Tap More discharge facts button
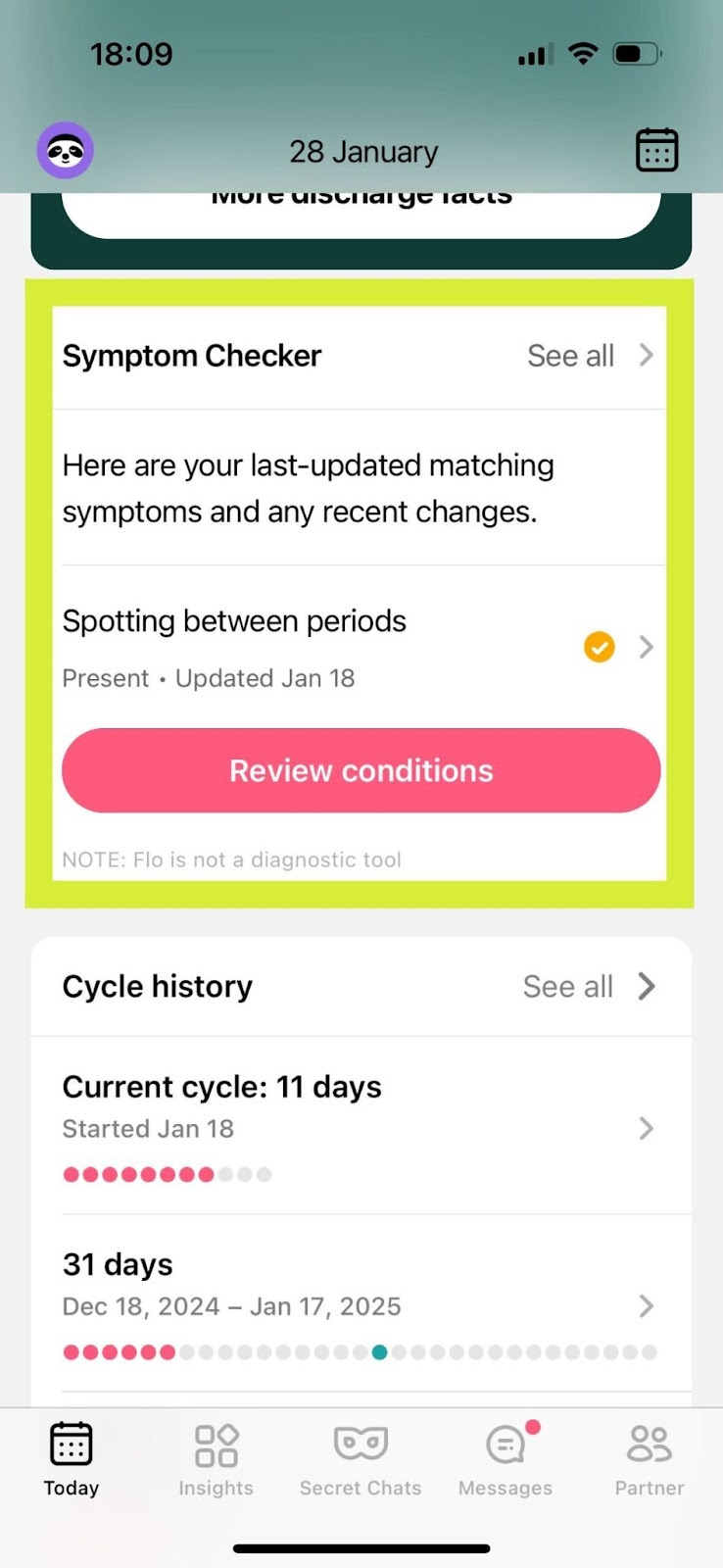This screenshot has height=1568, width=723. click(x=361, y=214)
